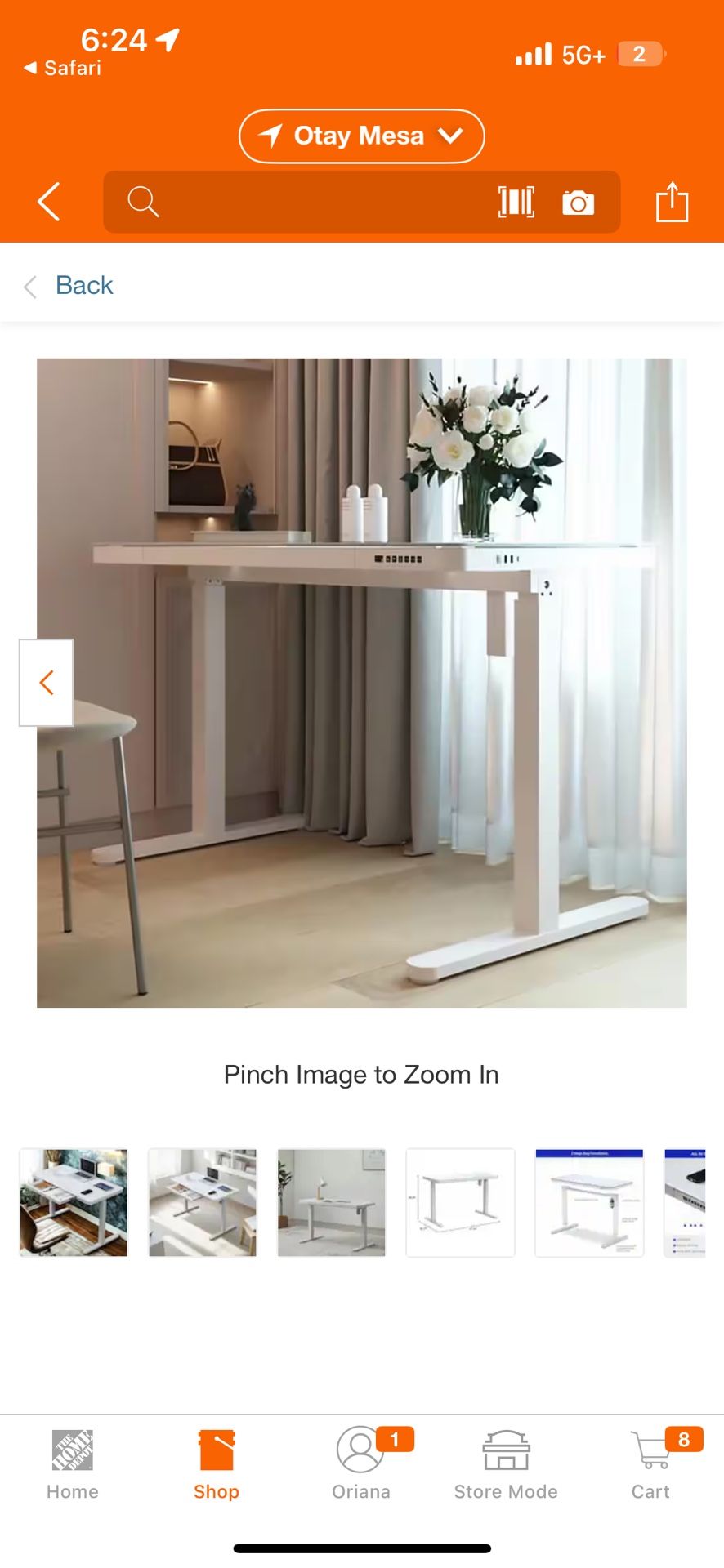Show previous product image
This screenshot has height=1568, width=724.
[47, 683]
